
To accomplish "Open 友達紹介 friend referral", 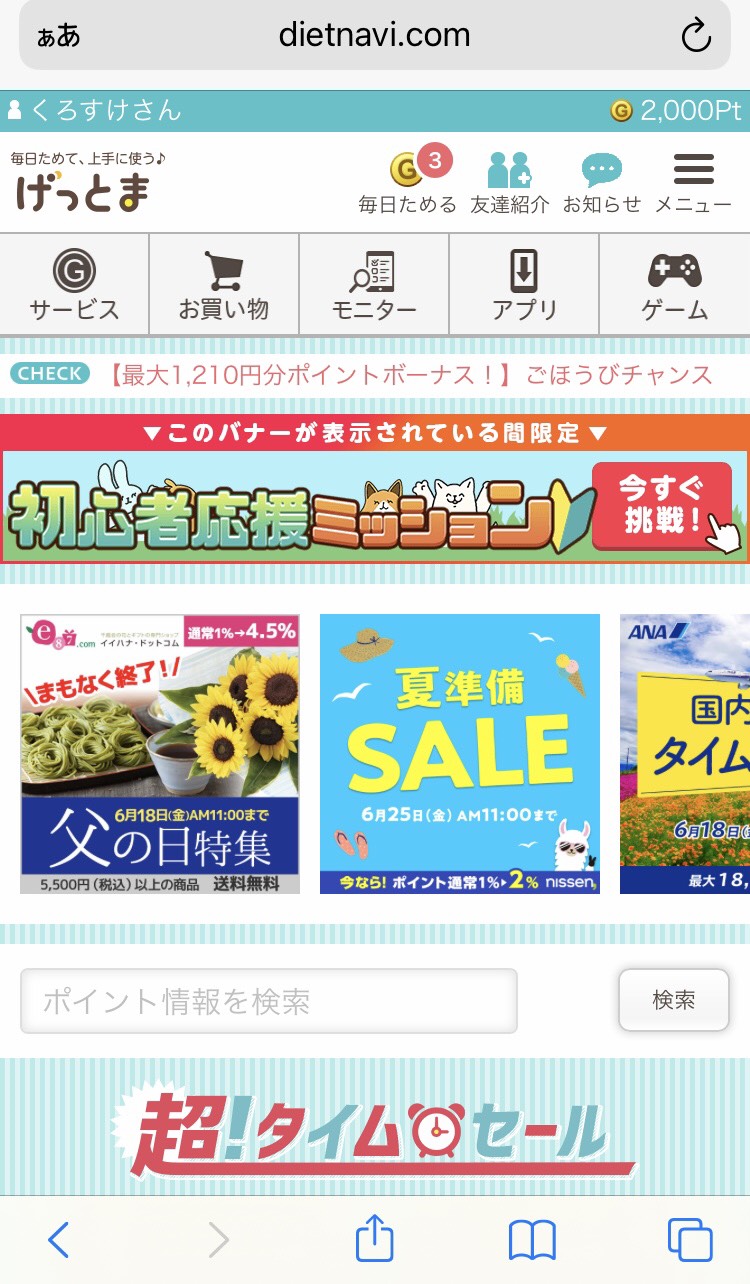I will click(x=510, y=182).
